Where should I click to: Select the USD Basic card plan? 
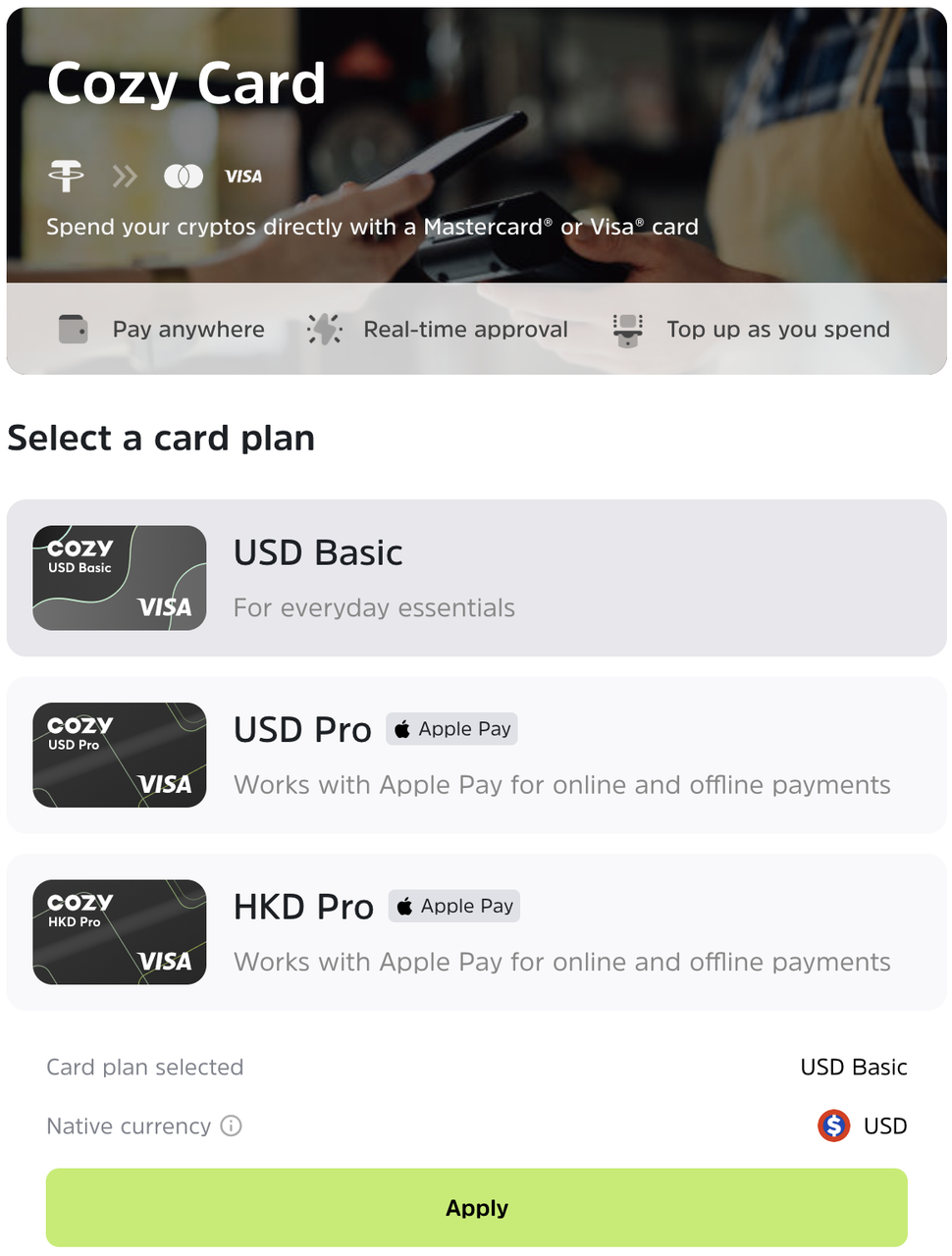click(x=476, y=578)
